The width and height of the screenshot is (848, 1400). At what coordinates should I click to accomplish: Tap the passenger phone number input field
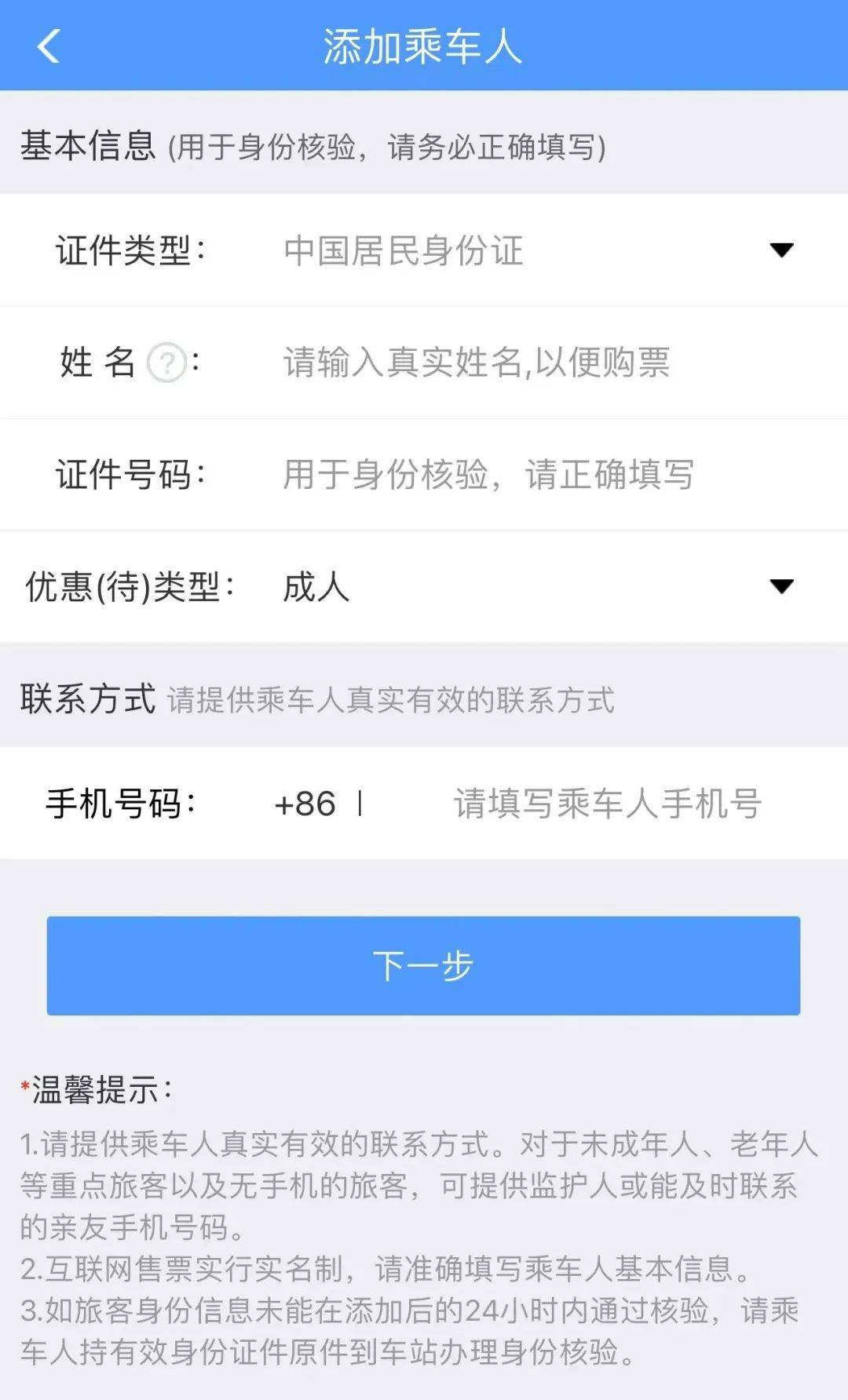pos(609,802)
